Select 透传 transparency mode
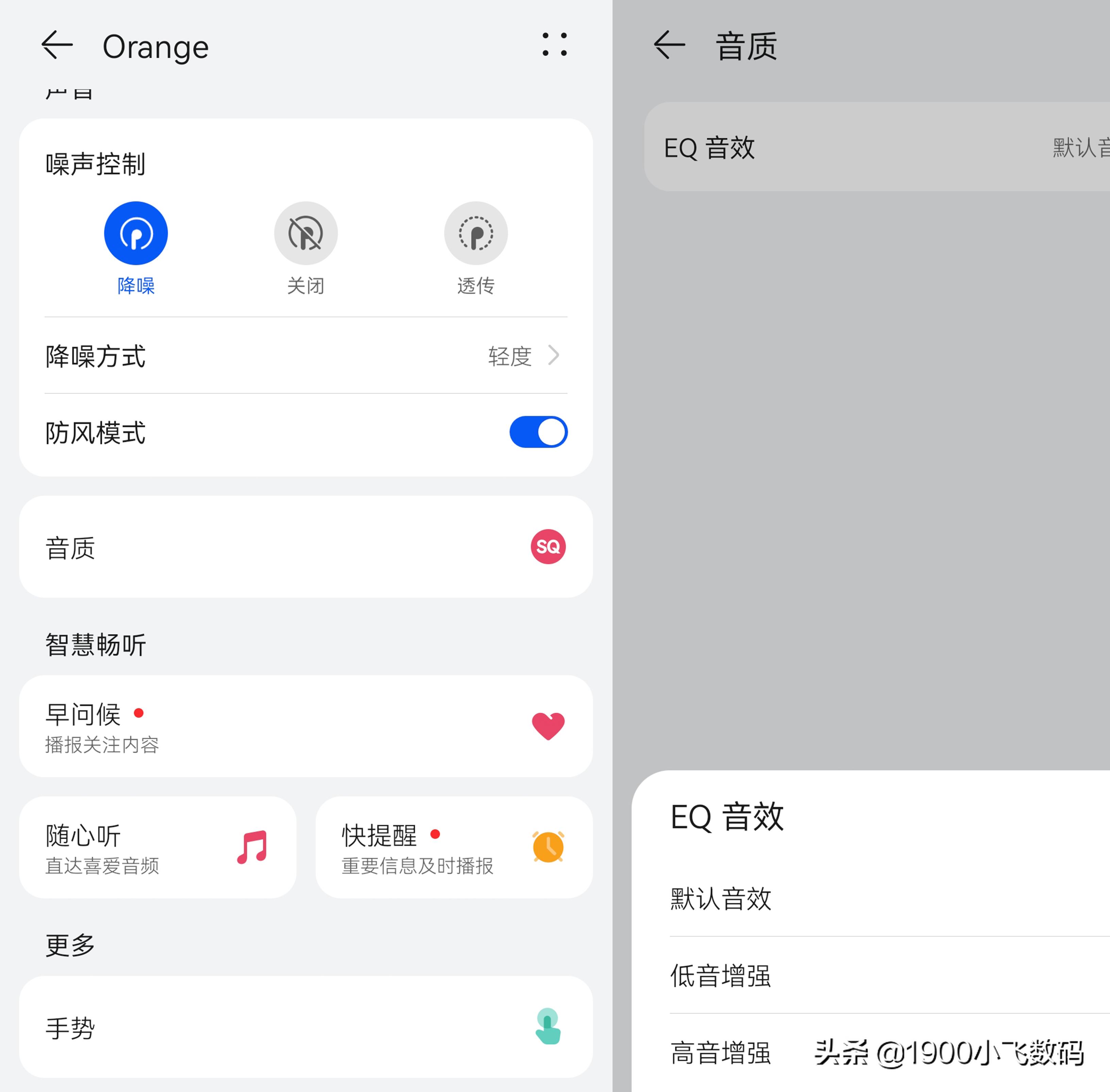The image size is (1110, 1092). point(475,234)
